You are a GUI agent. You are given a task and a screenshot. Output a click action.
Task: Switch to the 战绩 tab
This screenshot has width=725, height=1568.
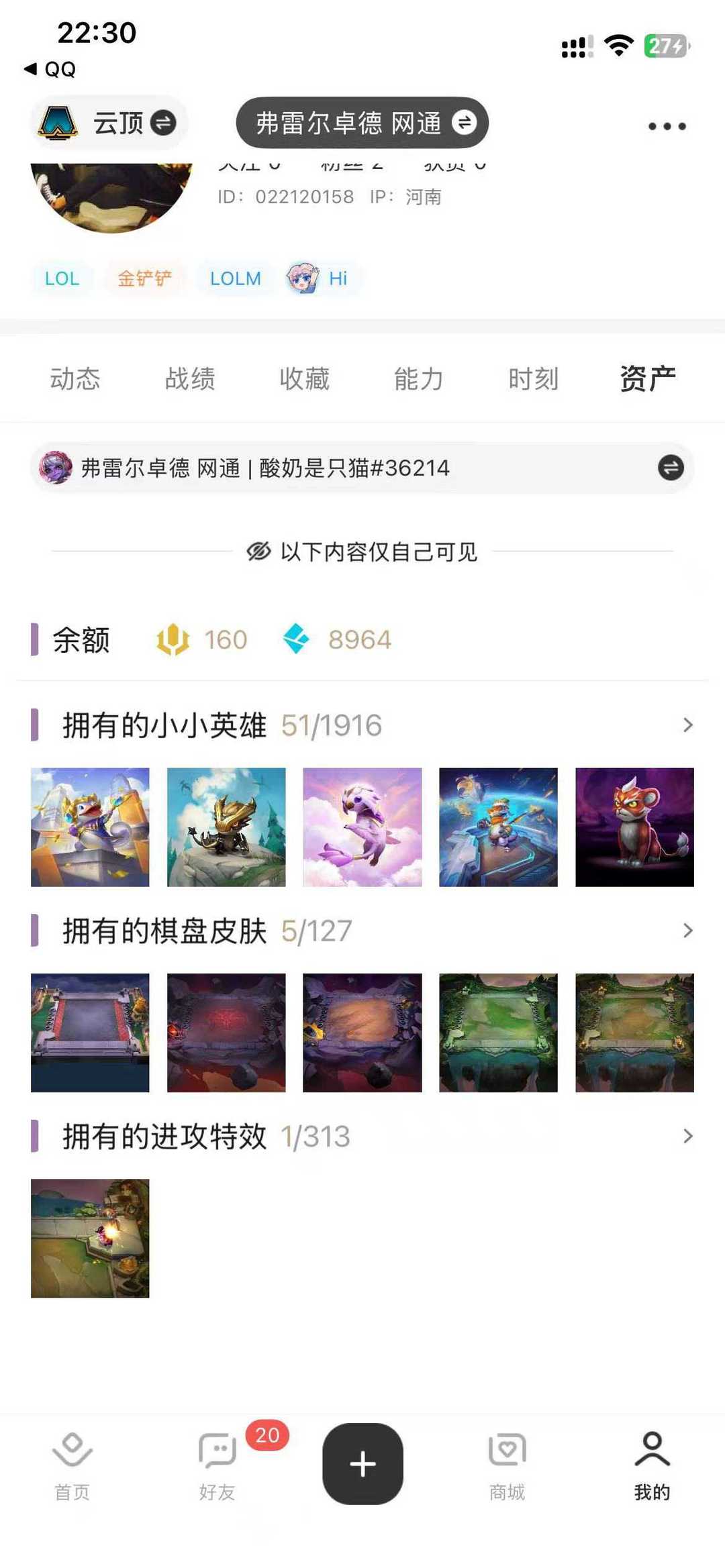coord(190,379)
